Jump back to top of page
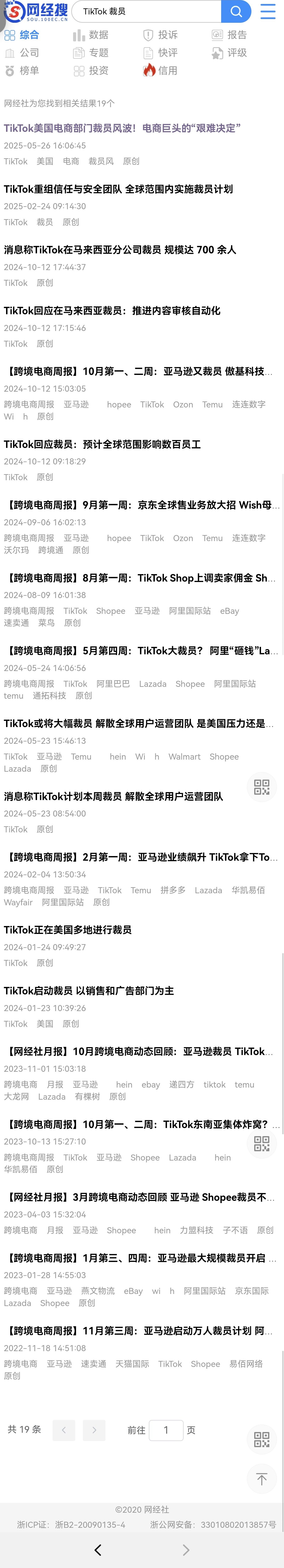The width and height of the screenshot is (284, 1568). pyautogui.click(x=261, y=1480)
